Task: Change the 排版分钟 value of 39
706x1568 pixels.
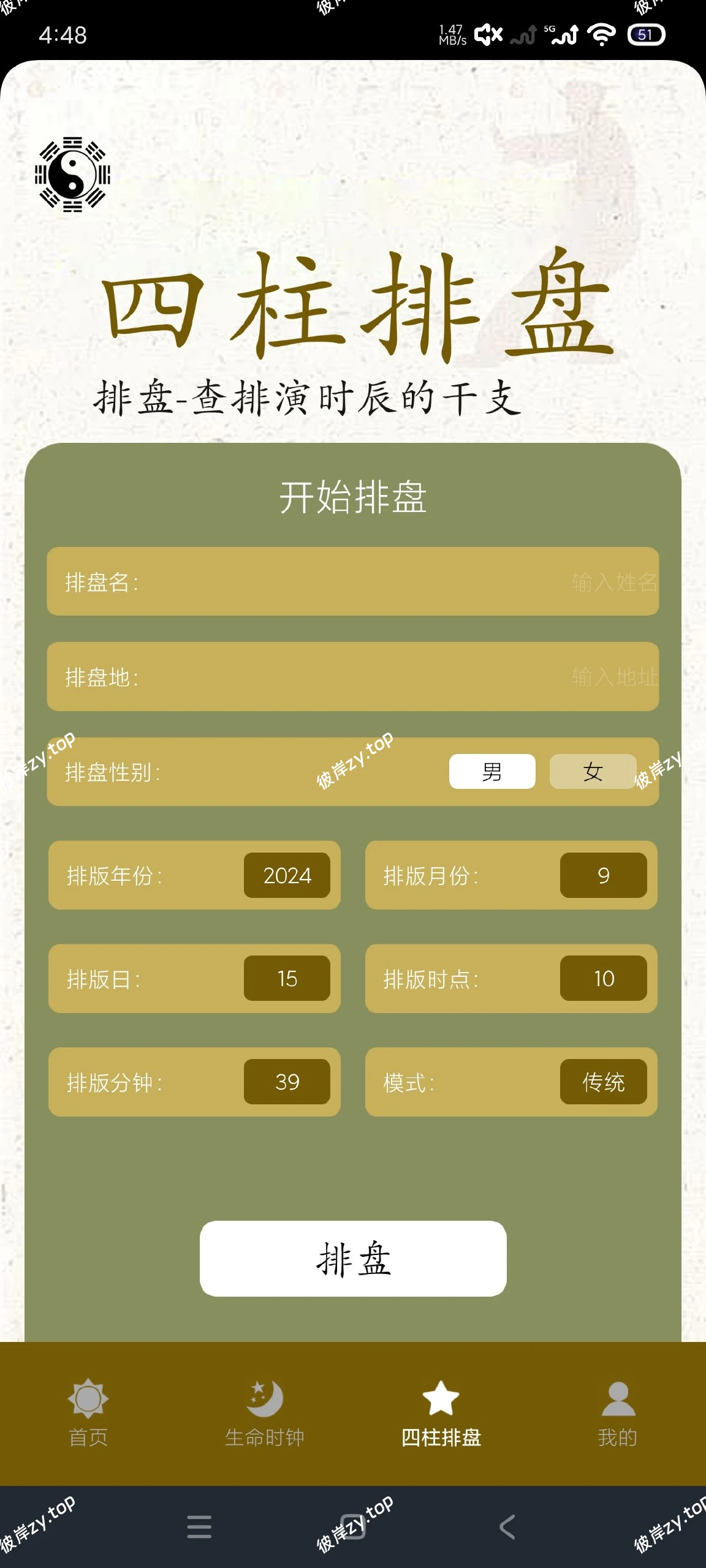Action: (x=287, y=1082)
